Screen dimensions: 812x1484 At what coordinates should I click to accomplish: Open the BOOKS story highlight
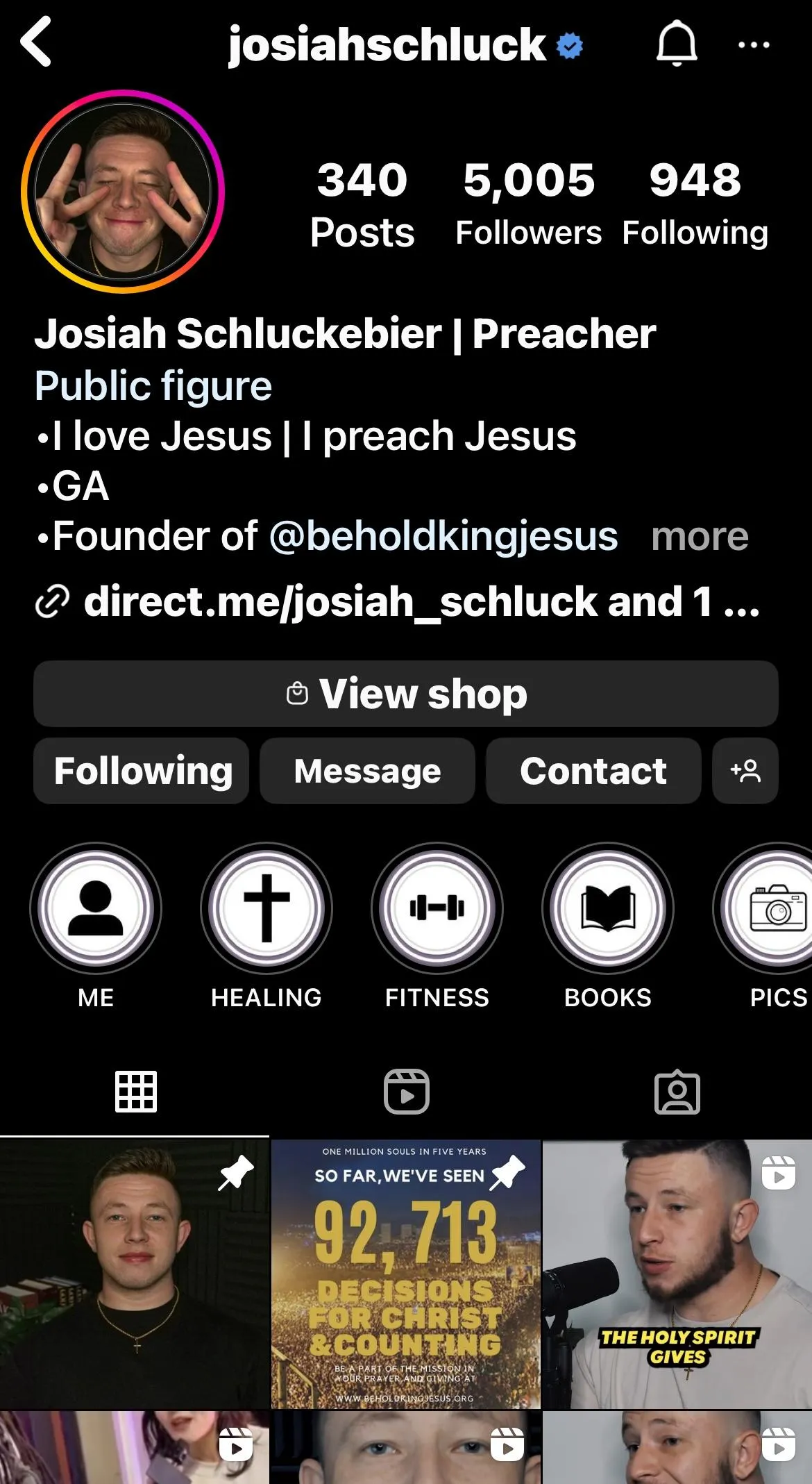click(x=608, y=908)
